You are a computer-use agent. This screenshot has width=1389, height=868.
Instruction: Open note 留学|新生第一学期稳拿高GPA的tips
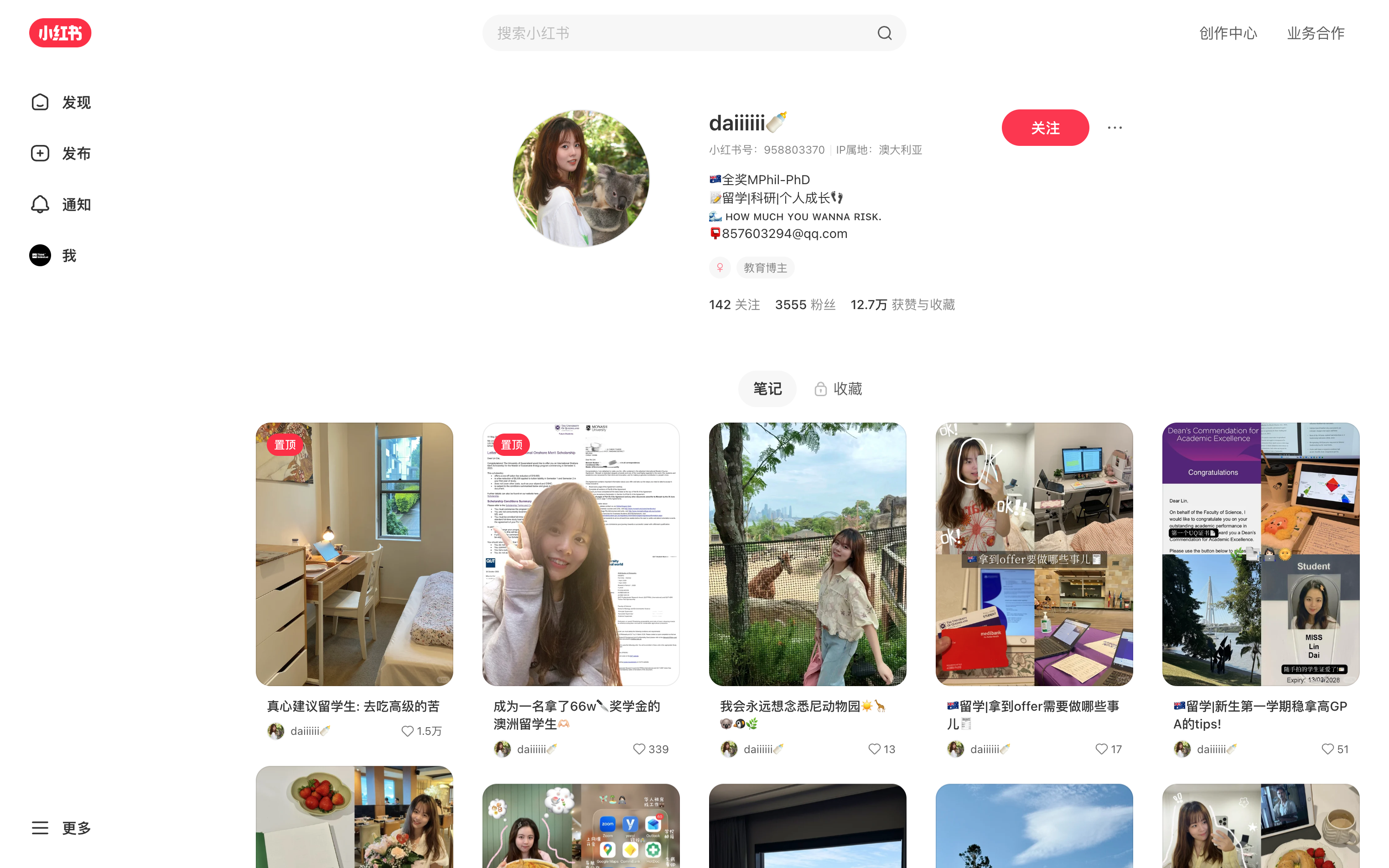tap(1260, 554)
